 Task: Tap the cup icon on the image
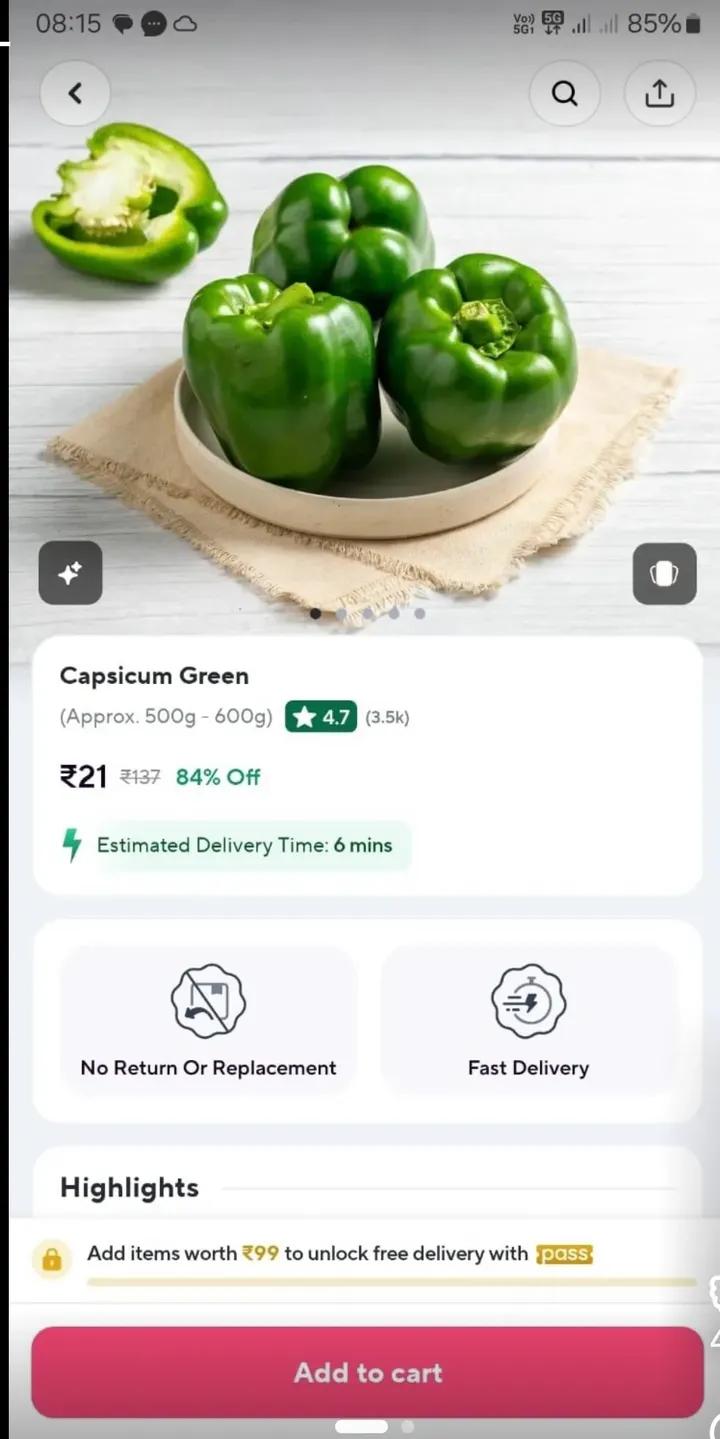pos(664,573)
